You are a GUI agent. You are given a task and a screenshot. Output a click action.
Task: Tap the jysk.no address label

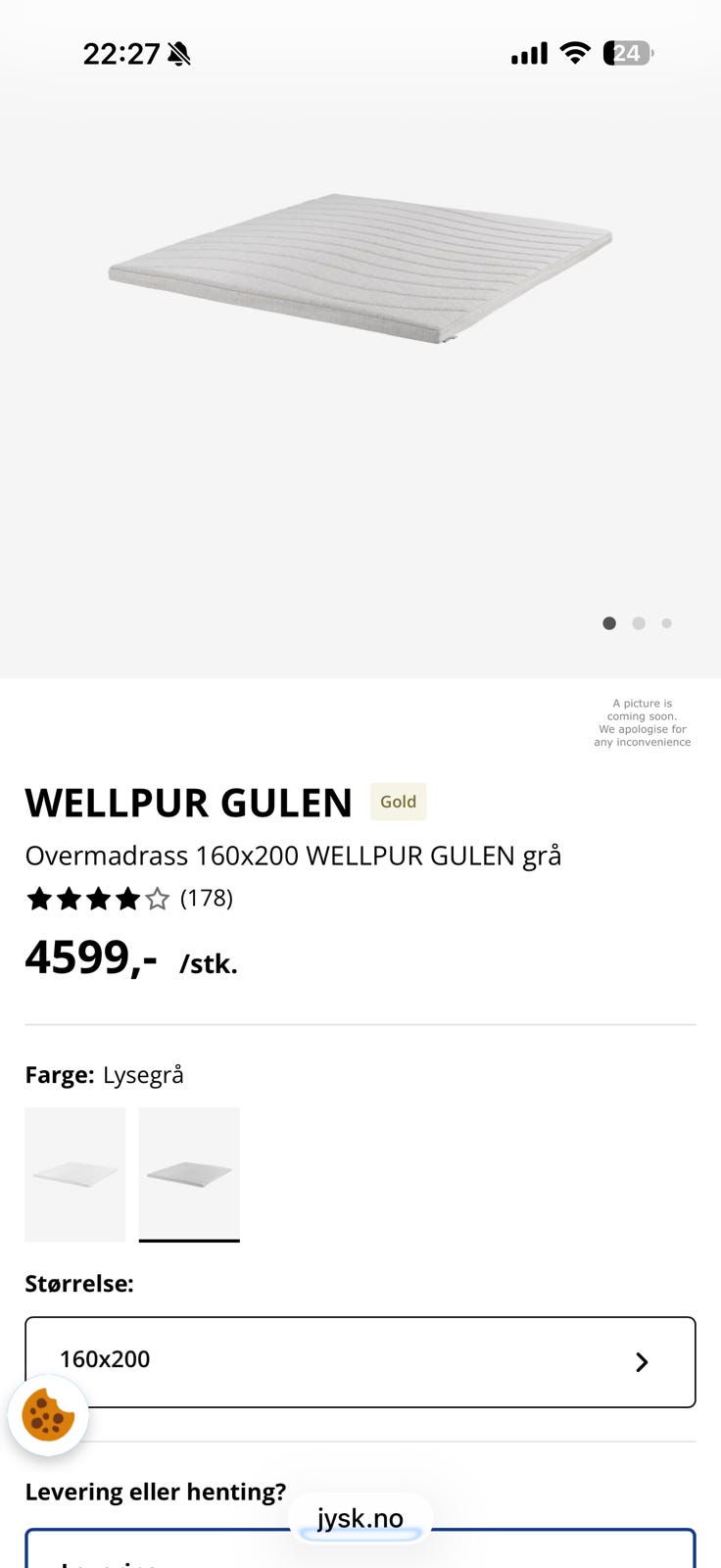coord(360,1517)
